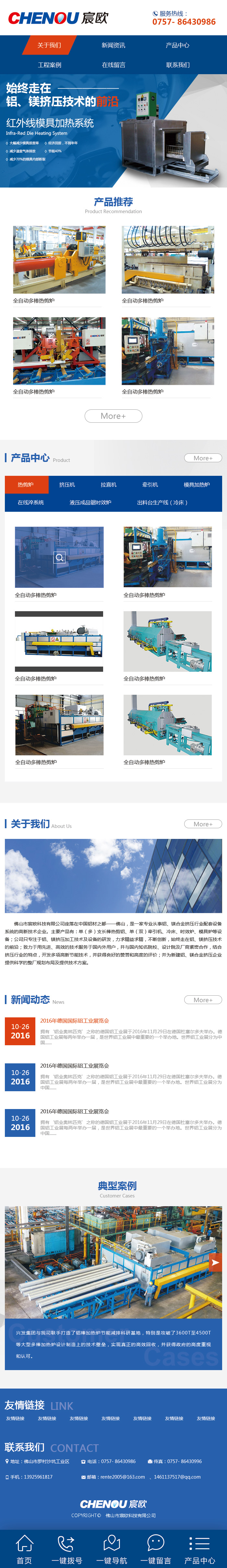Open the 新闻资讯 navigation item
The image size is (227, 1568).
tap(113, 45)
